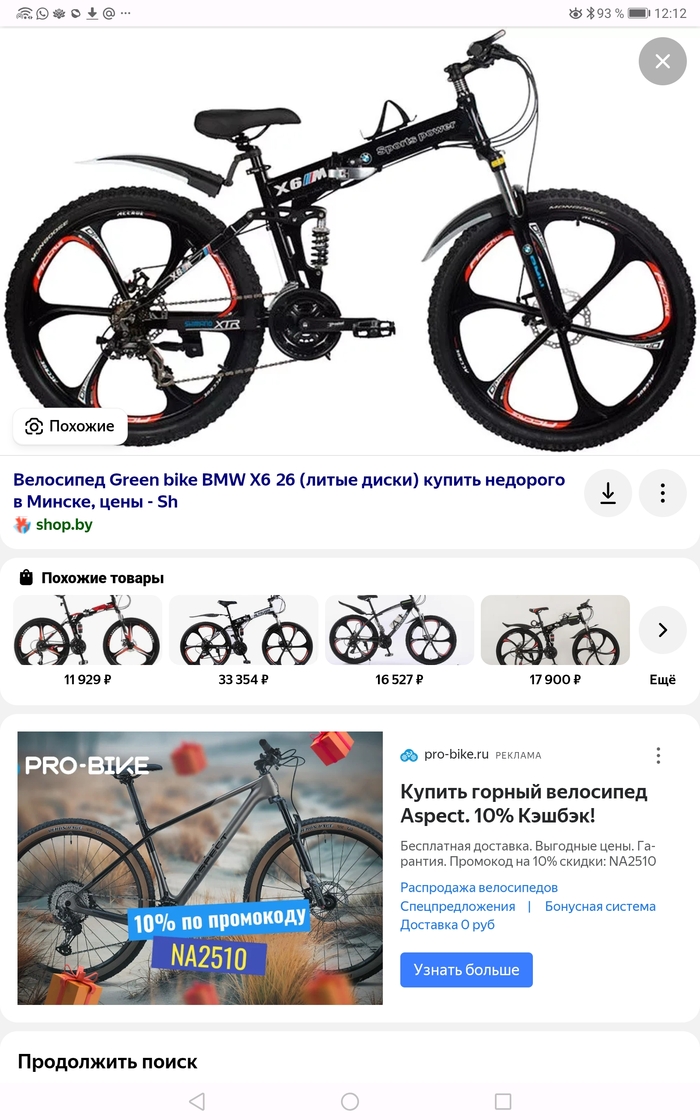Tap the Узнать больше button
Screen dimensions: 700x1120
point(466,970)
